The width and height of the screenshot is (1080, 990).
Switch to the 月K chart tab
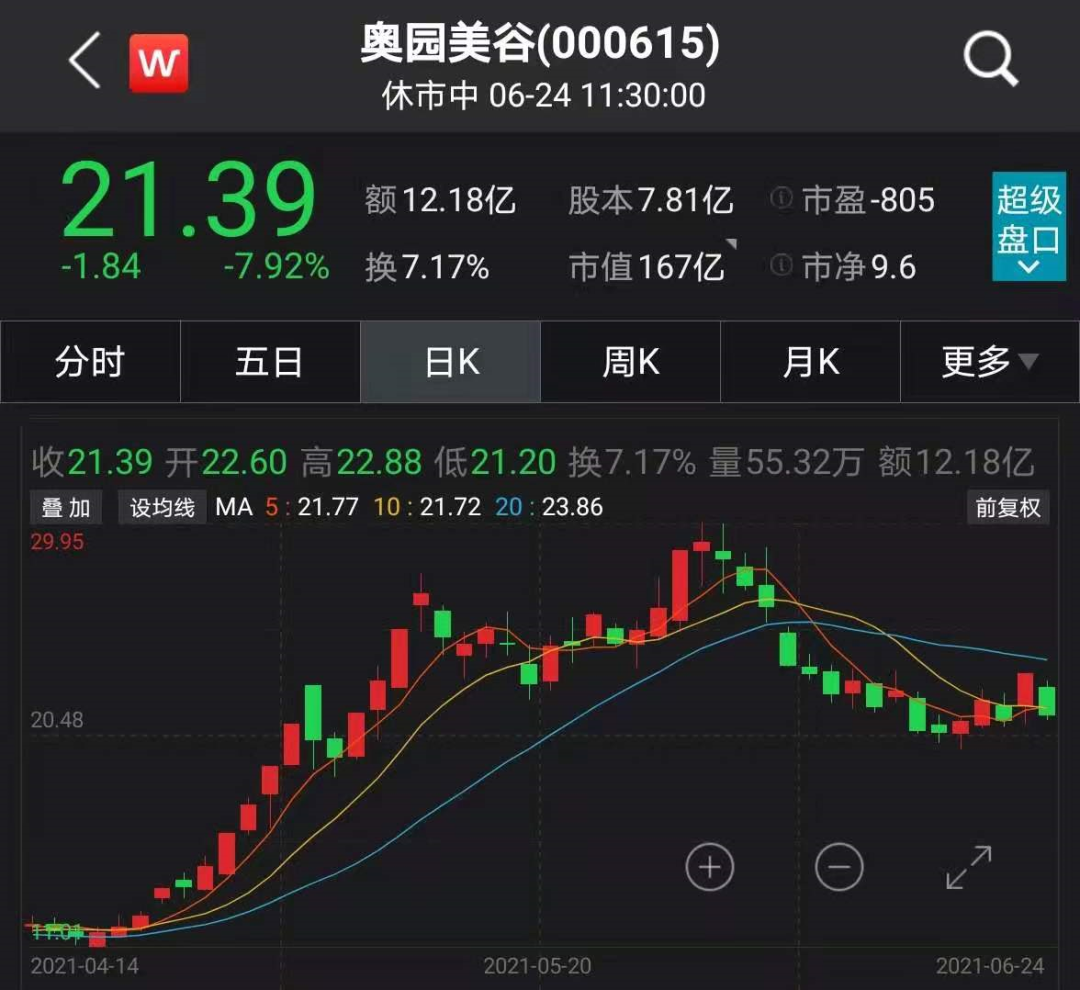[x=811, y=362]
